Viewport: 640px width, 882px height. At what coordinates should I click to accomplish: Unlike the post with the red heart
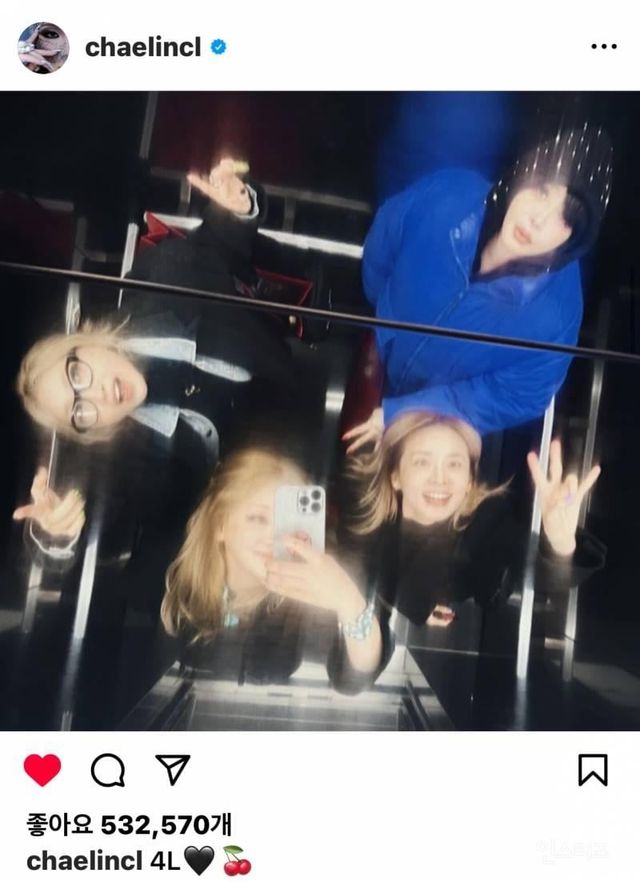pos(42,769)
